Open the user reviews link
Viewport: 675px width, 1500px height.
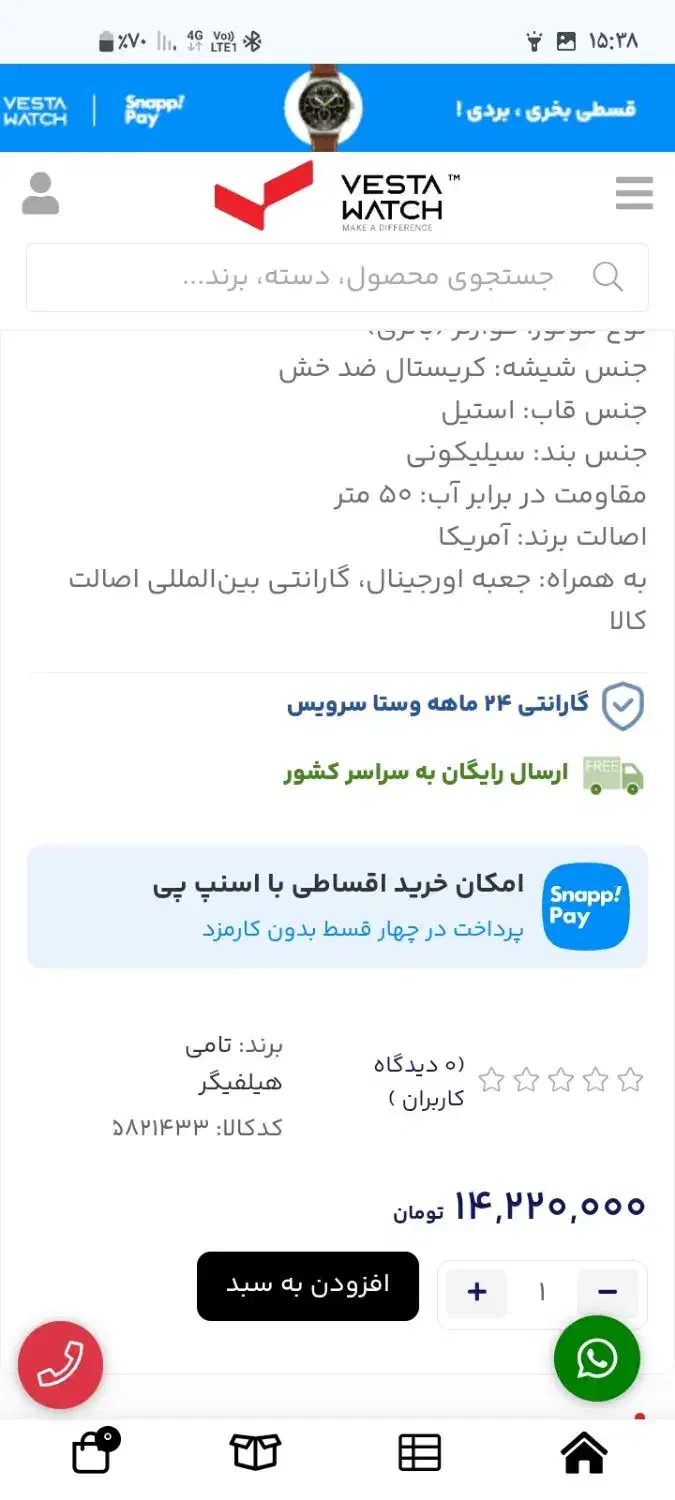[x=420, y=1082]
